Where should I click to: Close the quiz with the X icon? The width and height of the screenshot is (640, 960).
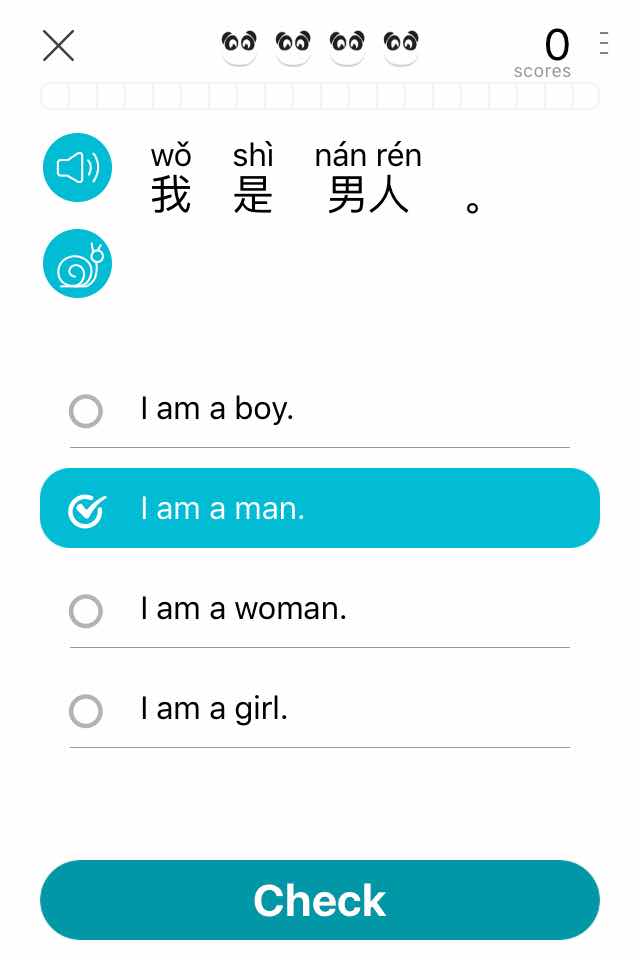click(x=58, y=46)
